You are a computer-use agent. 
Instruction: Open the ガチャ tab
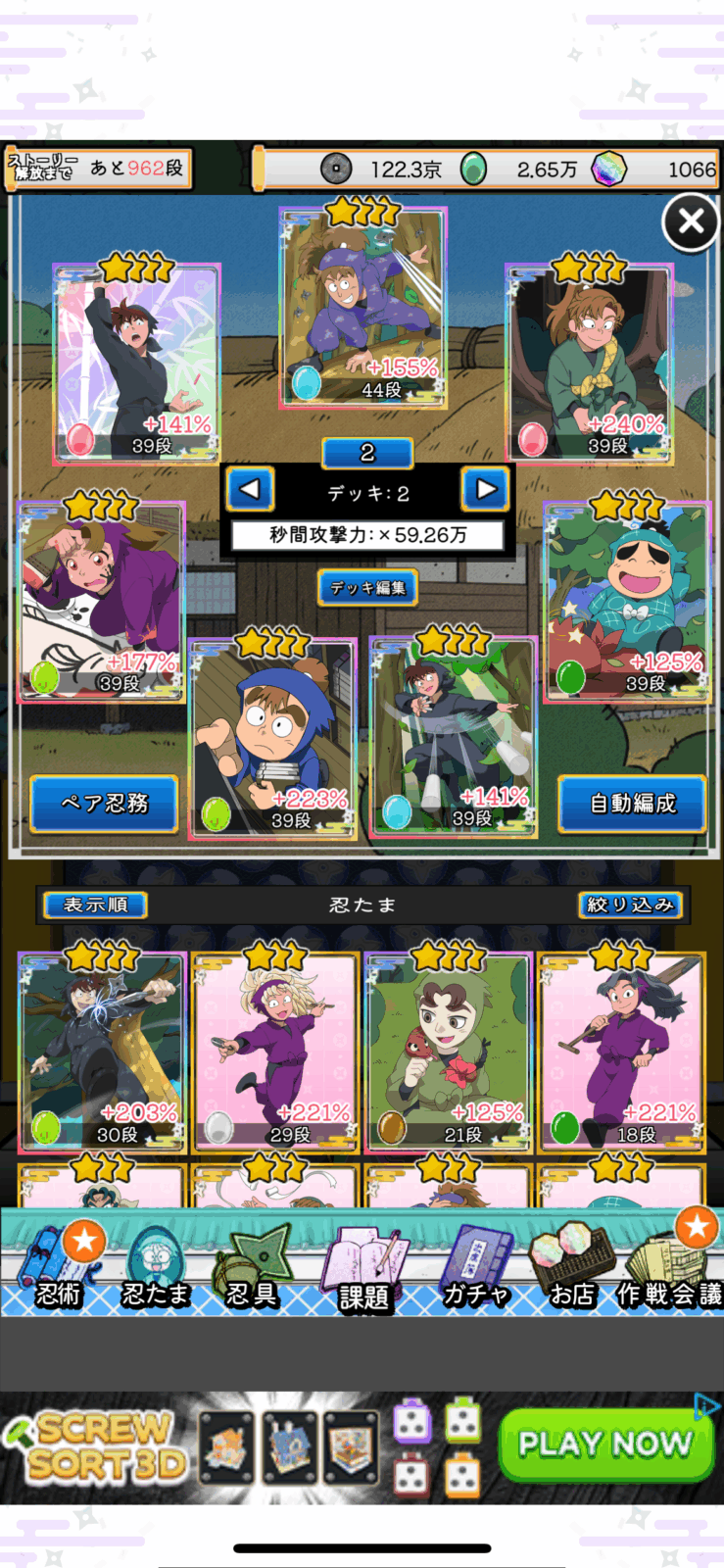pyautogui.click(x=477, y=1269)
